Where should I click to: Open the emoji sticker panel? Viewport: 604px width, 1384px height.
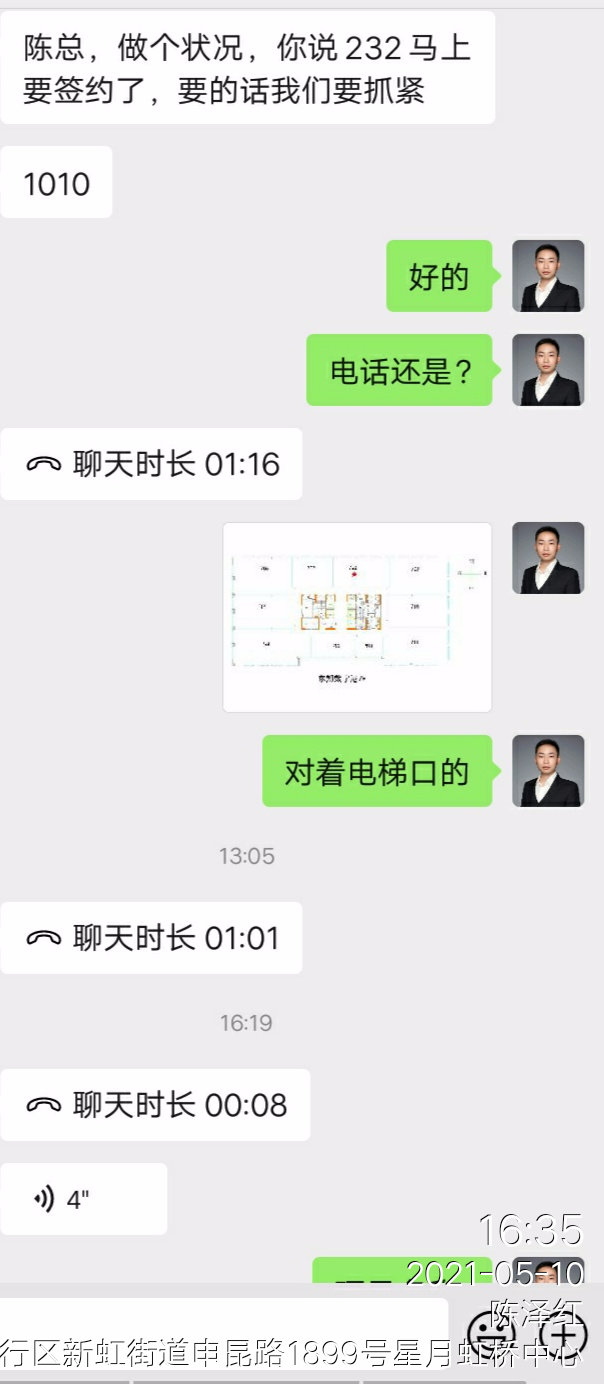(x=492, y=1333)
